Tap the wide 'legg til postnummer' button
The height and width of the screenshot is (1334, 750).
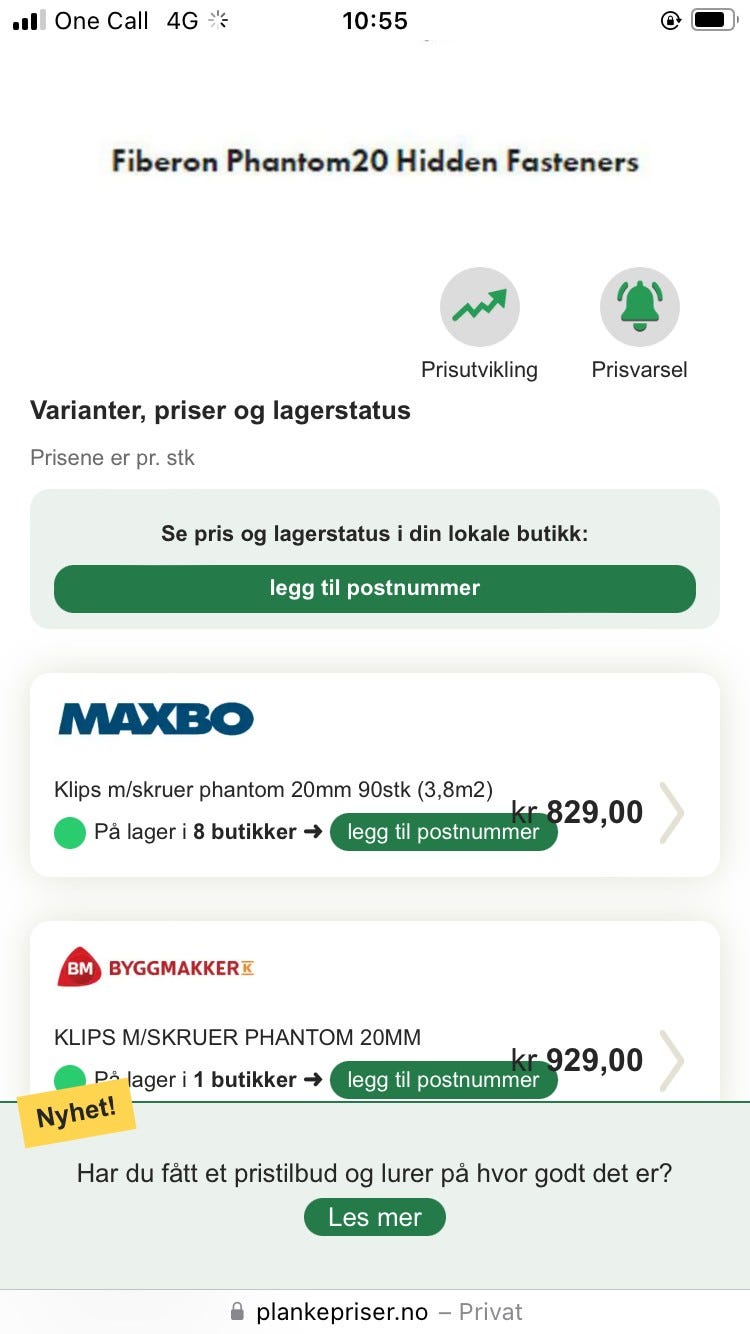click(x=375, y=588)
